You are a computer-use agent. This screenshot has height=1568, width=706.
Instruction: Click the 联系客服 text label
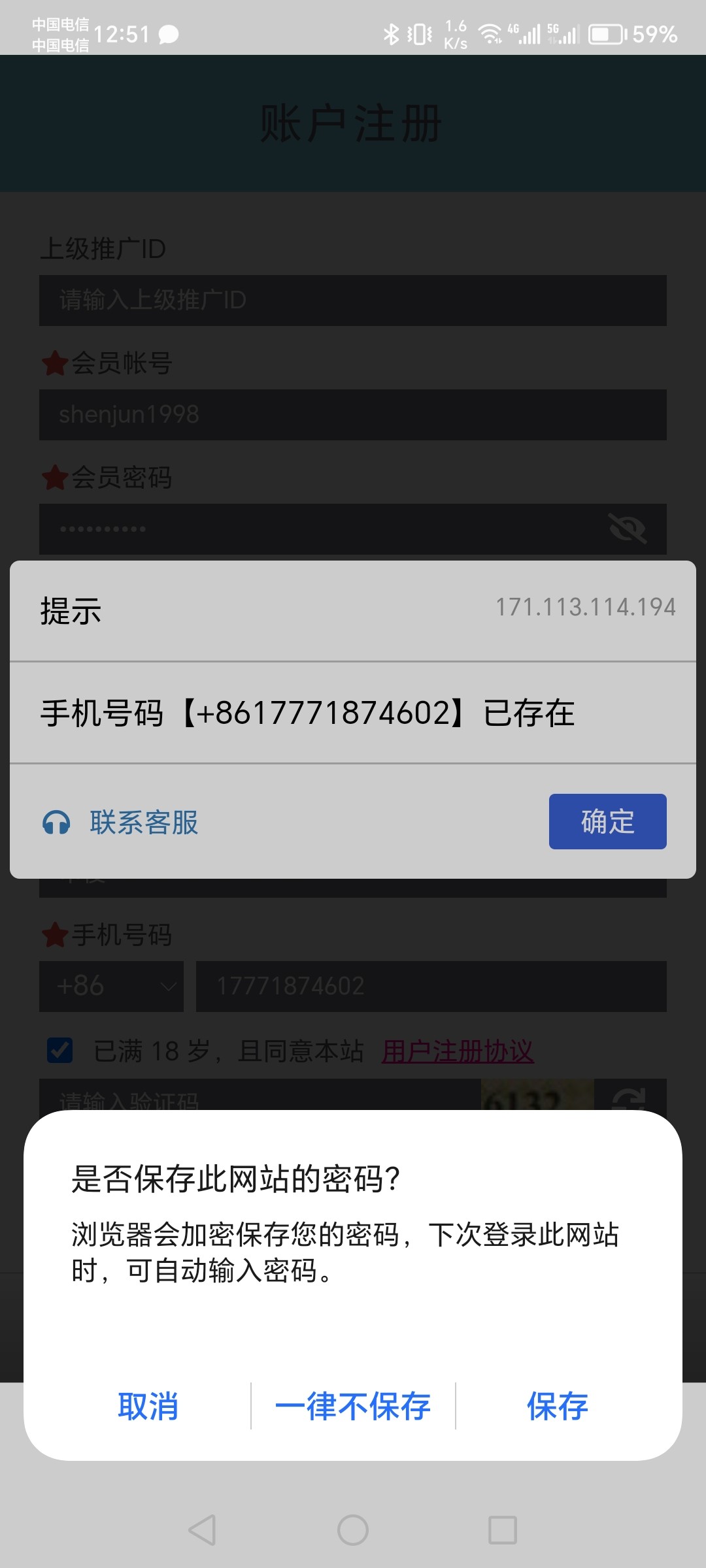coord(144,822)
